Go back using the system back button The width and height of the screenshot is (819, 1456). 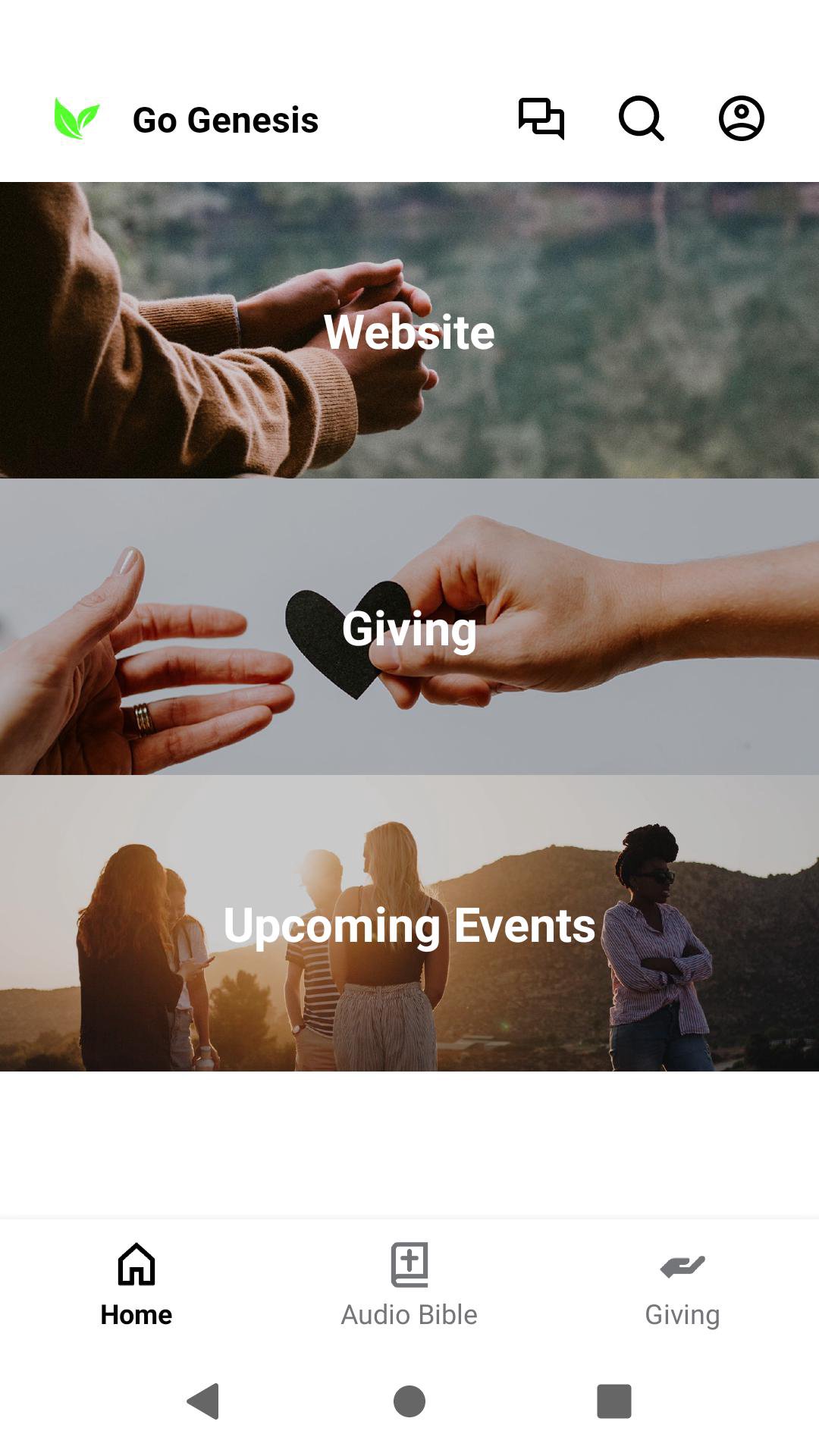pos(203,1401)
